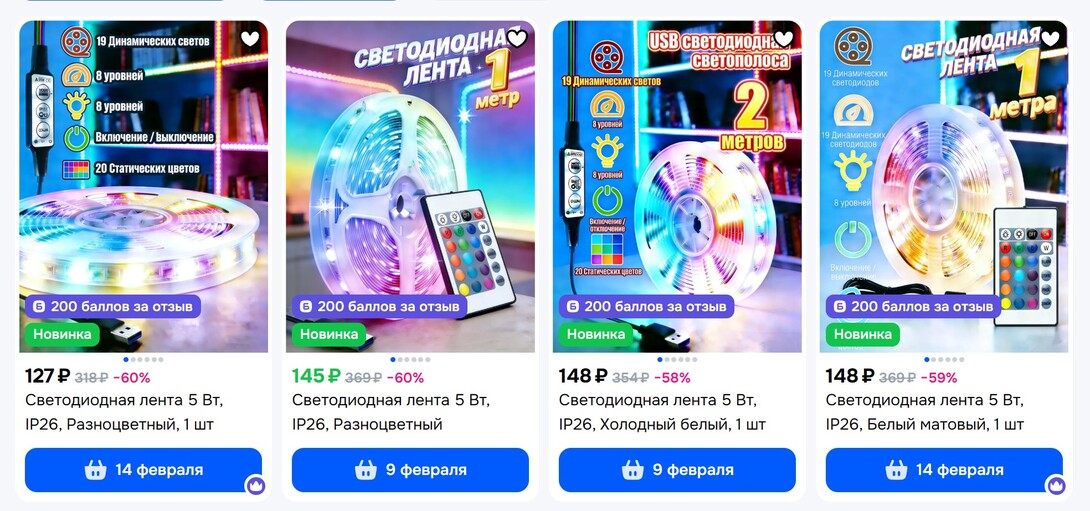Tap the heart on the 145 ₽ strip
1090x511 pixels.
[517, 39]
